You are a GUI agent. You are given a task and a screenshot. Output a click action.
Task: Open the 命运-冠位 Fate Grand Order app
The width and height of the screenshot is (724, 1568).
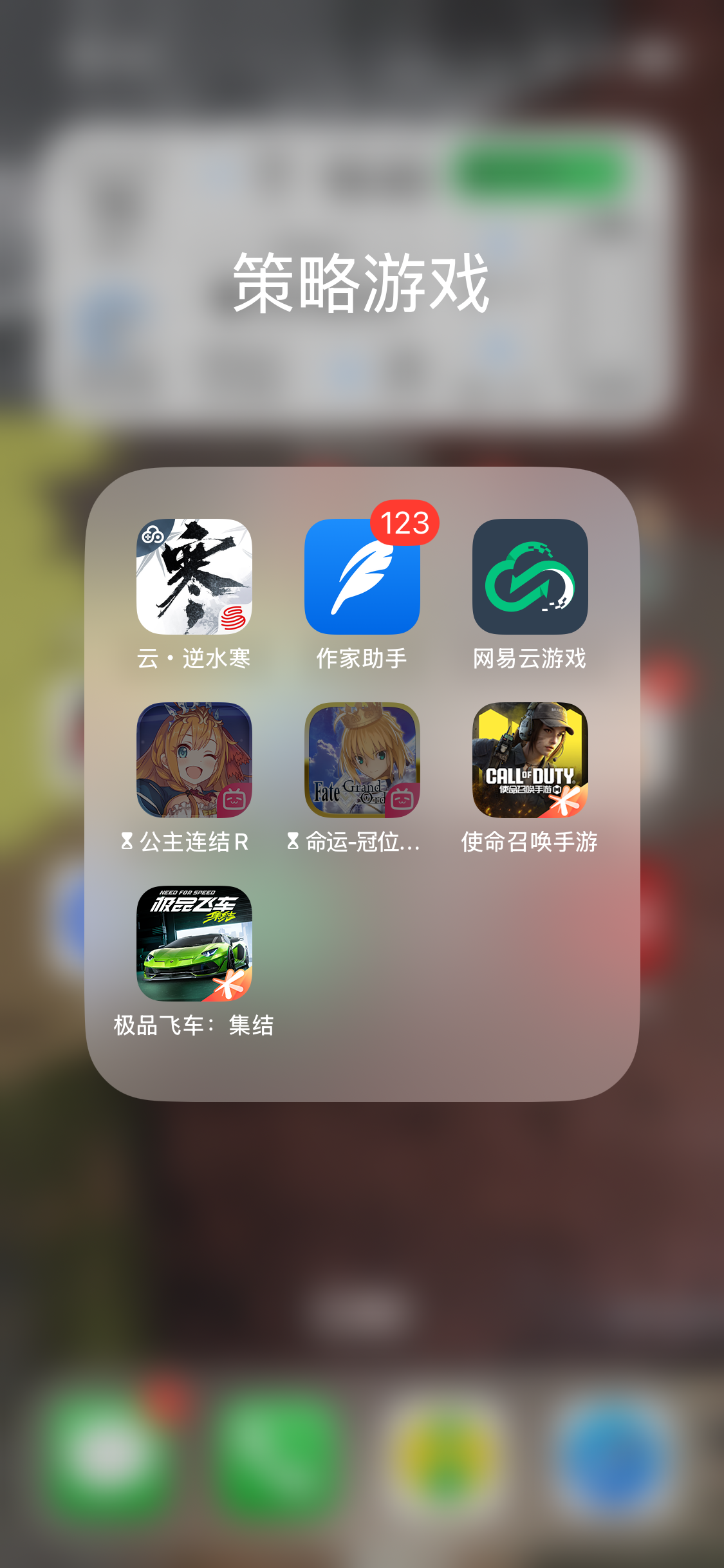tap(362, 760)
